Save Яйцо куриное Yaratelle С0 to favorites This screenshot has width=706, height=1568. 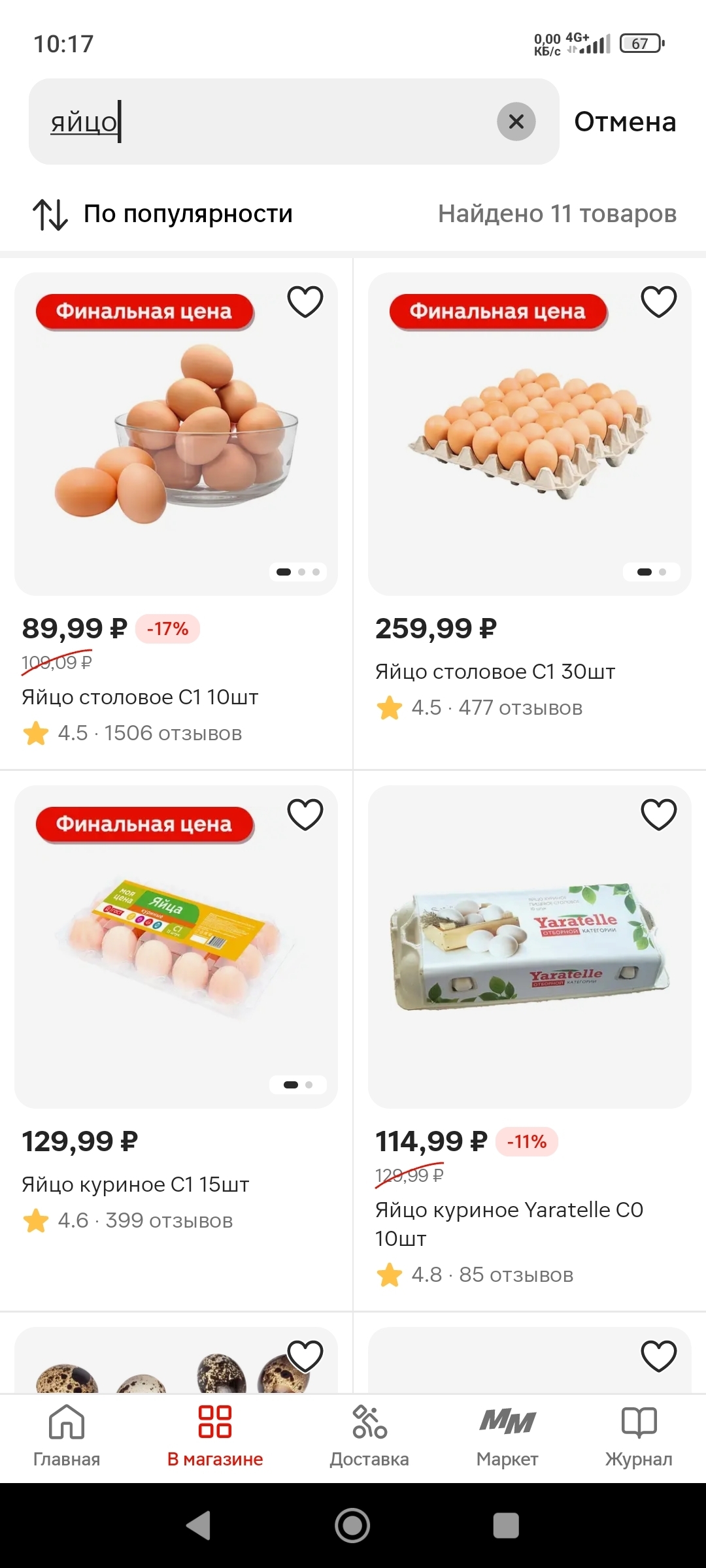pyautogui.click(x=658, y=815)
